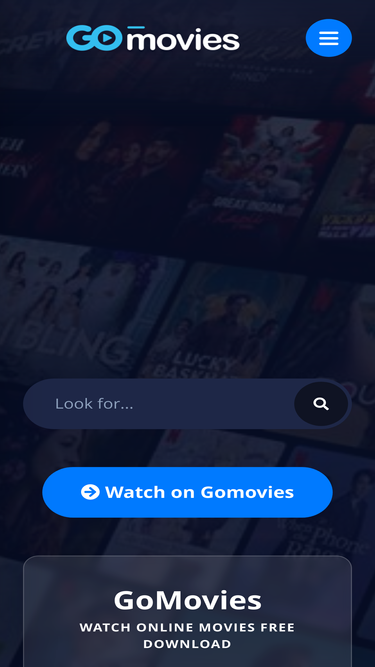Open the hamburger menu
The image size is (375, 667).
(x=329, y=38)
